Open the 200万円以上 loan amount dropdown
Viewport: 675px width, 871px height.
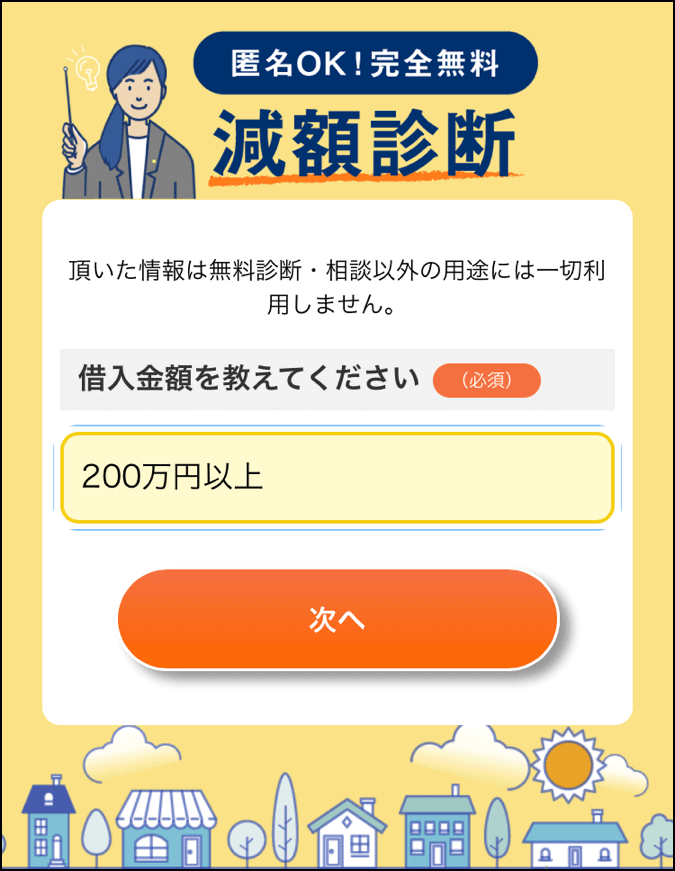[x=337, y=478]
